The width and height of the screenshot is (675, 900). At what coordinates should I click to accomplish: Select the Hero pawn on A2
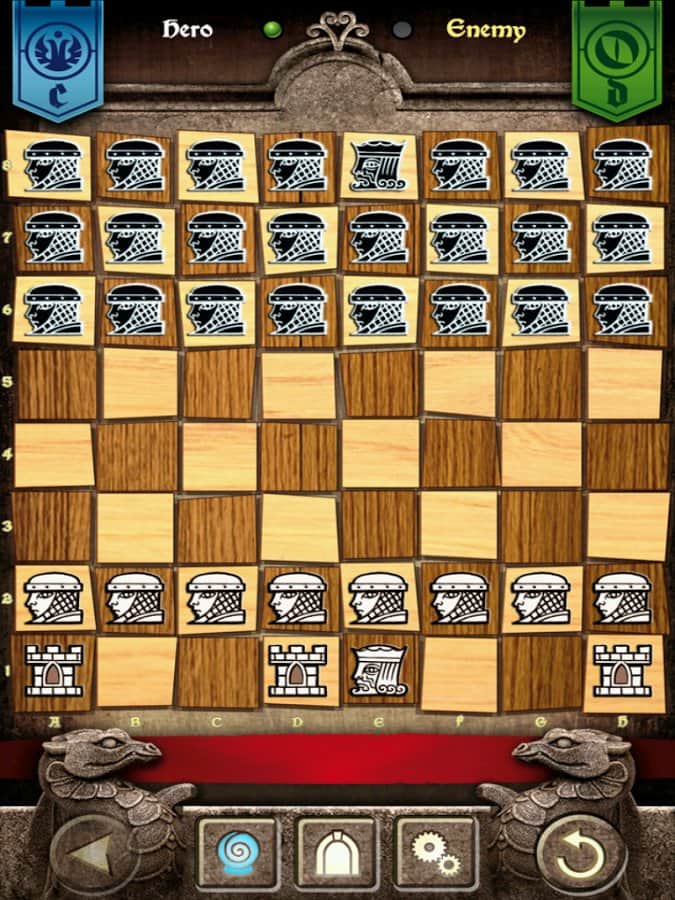click(x=54, y=598)
